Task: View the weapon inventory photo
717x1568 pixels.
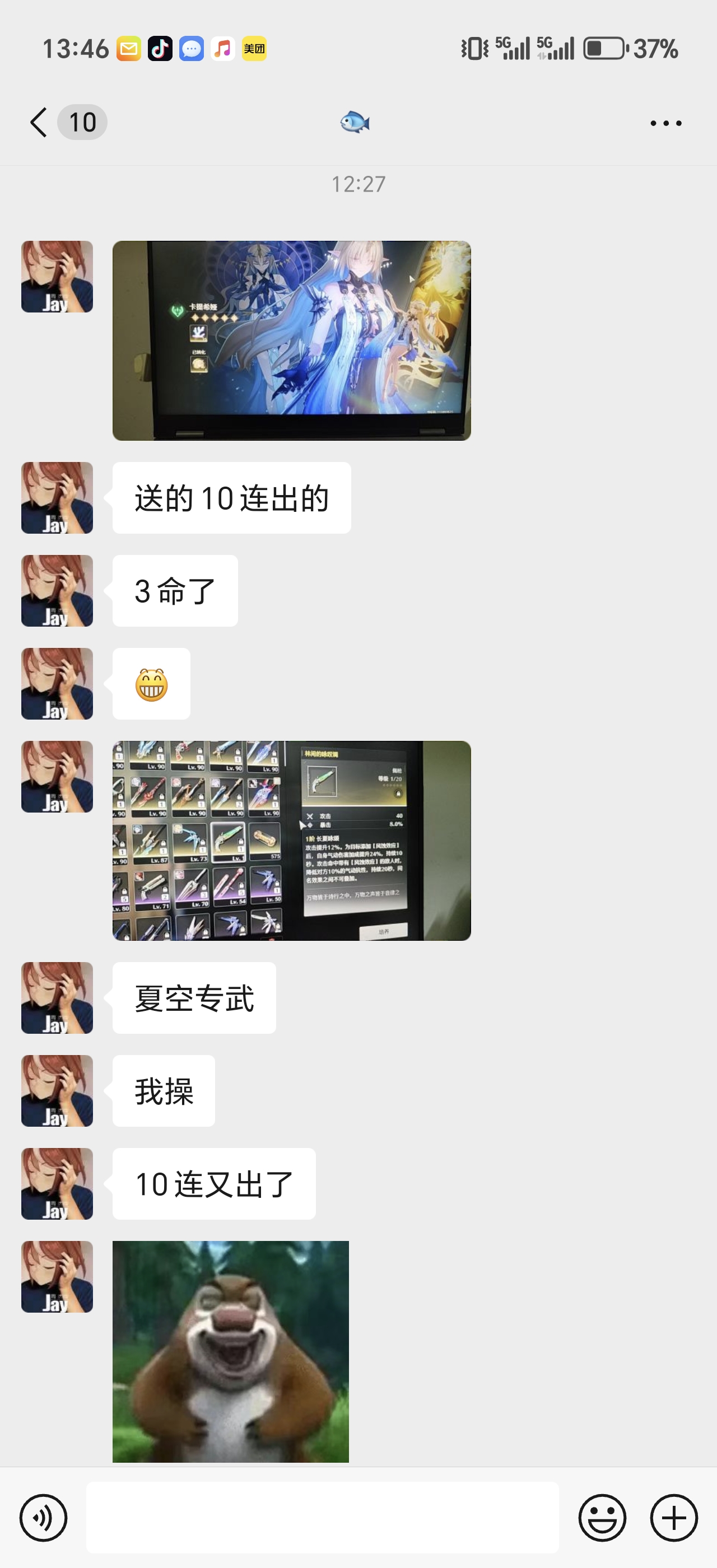Action: [x=291, y=840]
